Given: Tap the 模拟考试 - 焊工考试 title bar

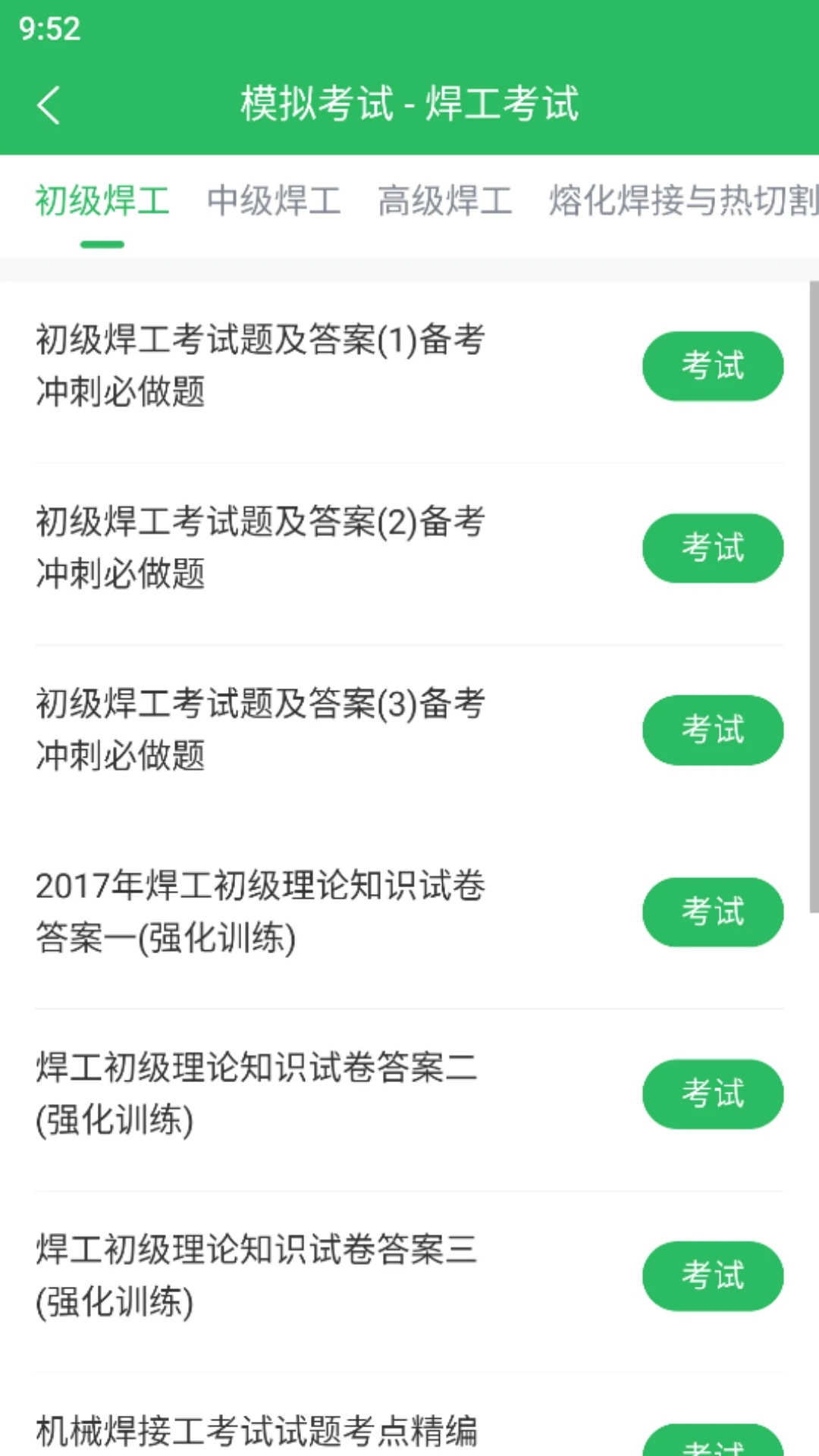Looking at the screenshot, I should [x=409, y=105].
